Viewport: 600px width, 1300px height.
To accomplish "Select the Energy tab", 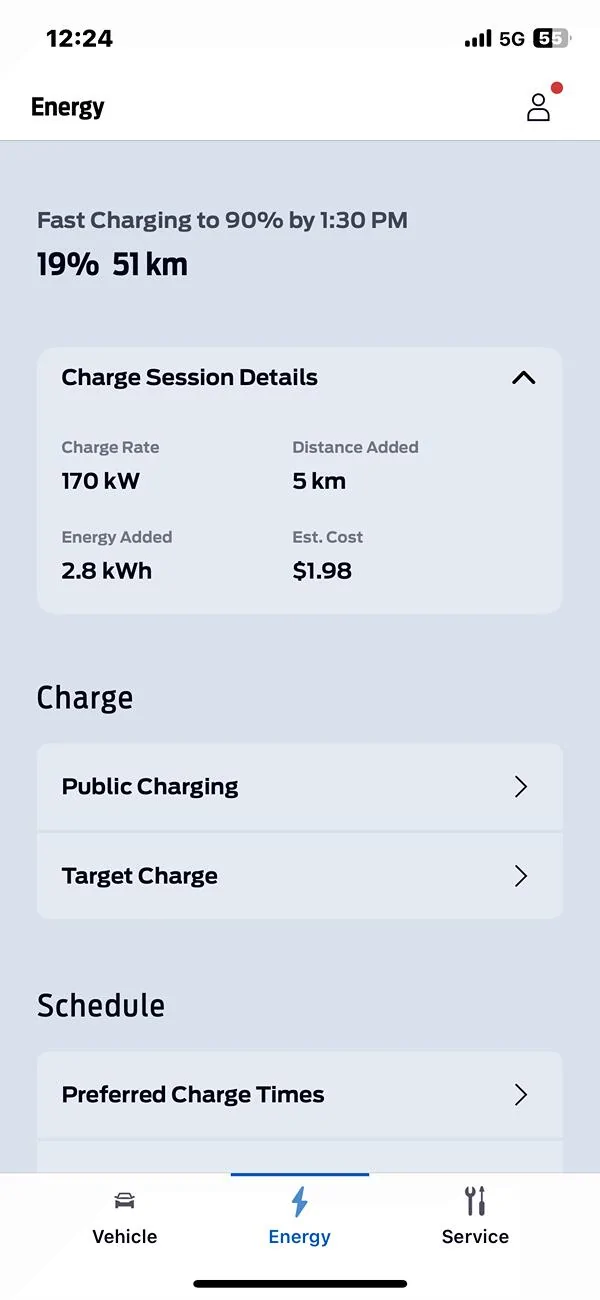I will (299, 1217).
